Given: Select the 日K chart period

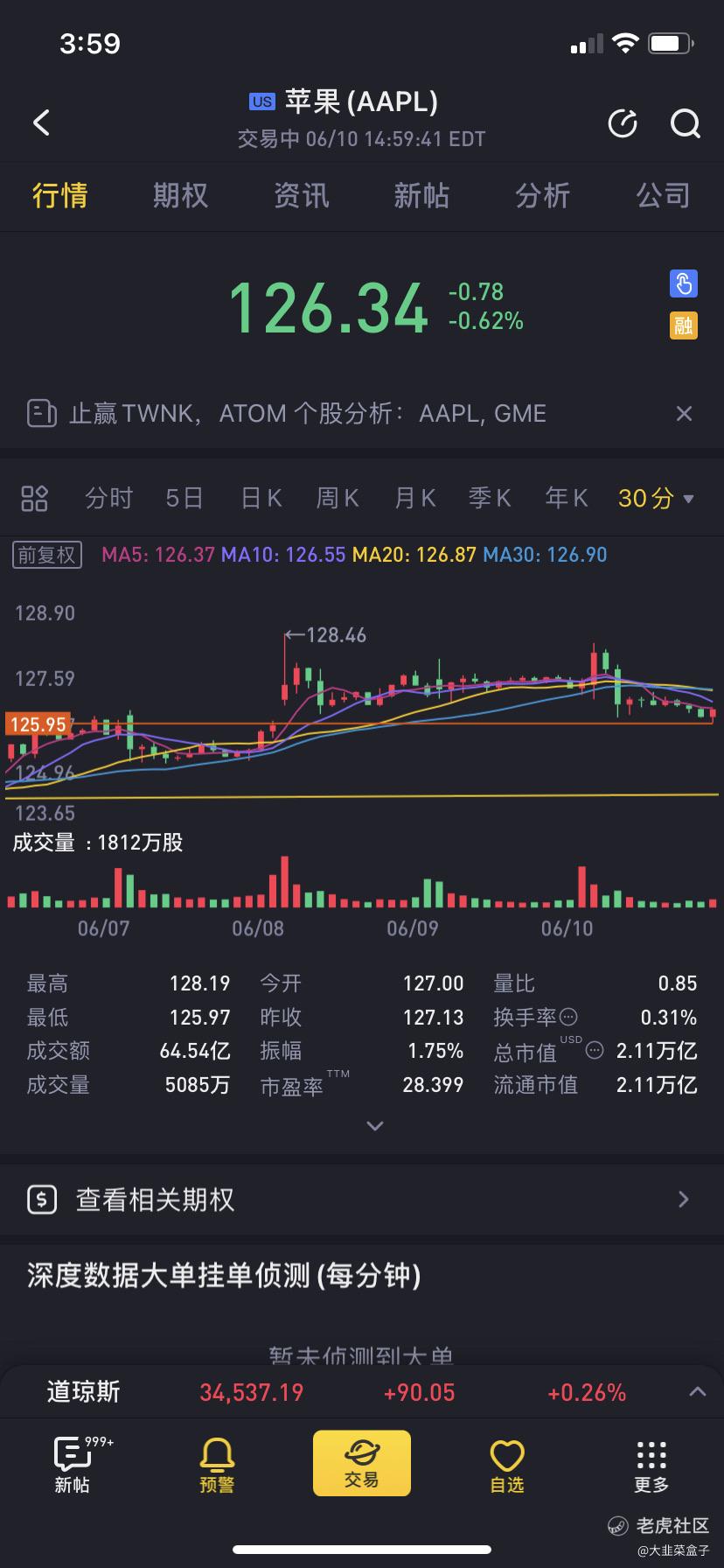Looking at the screenshot, I should click(x=261, y=499).
